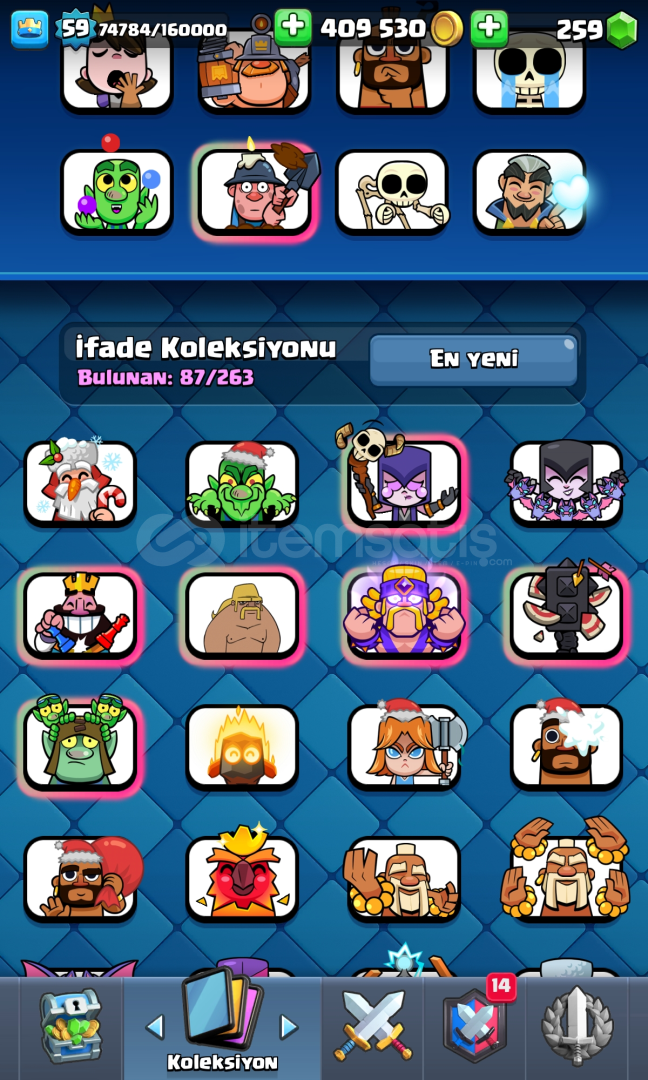
Task: Open the red phoenix with crown emote
Action: tap(242, 878)
